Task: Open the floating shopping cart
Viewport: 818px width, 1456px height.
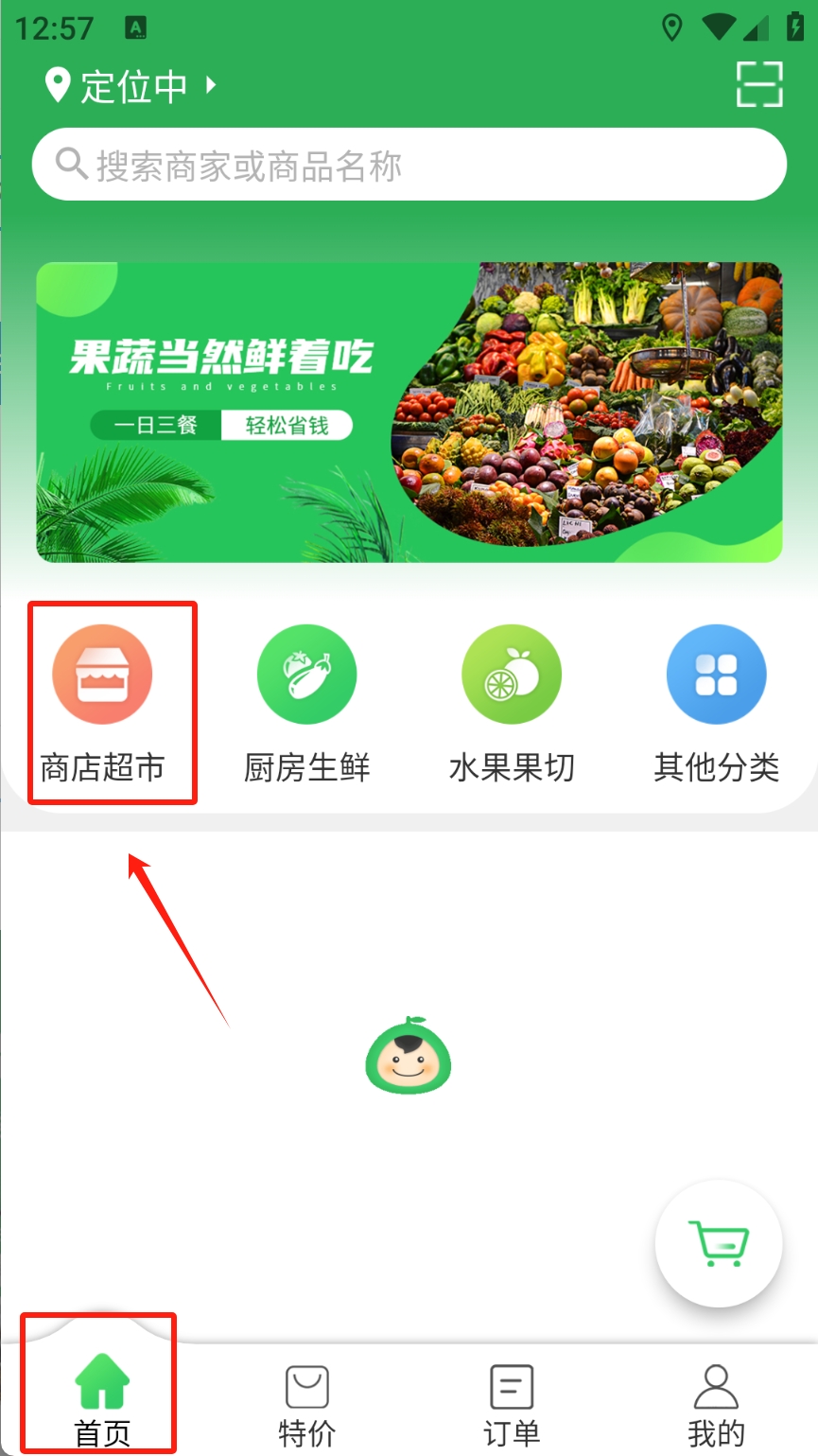Action: coord(719,1243)
